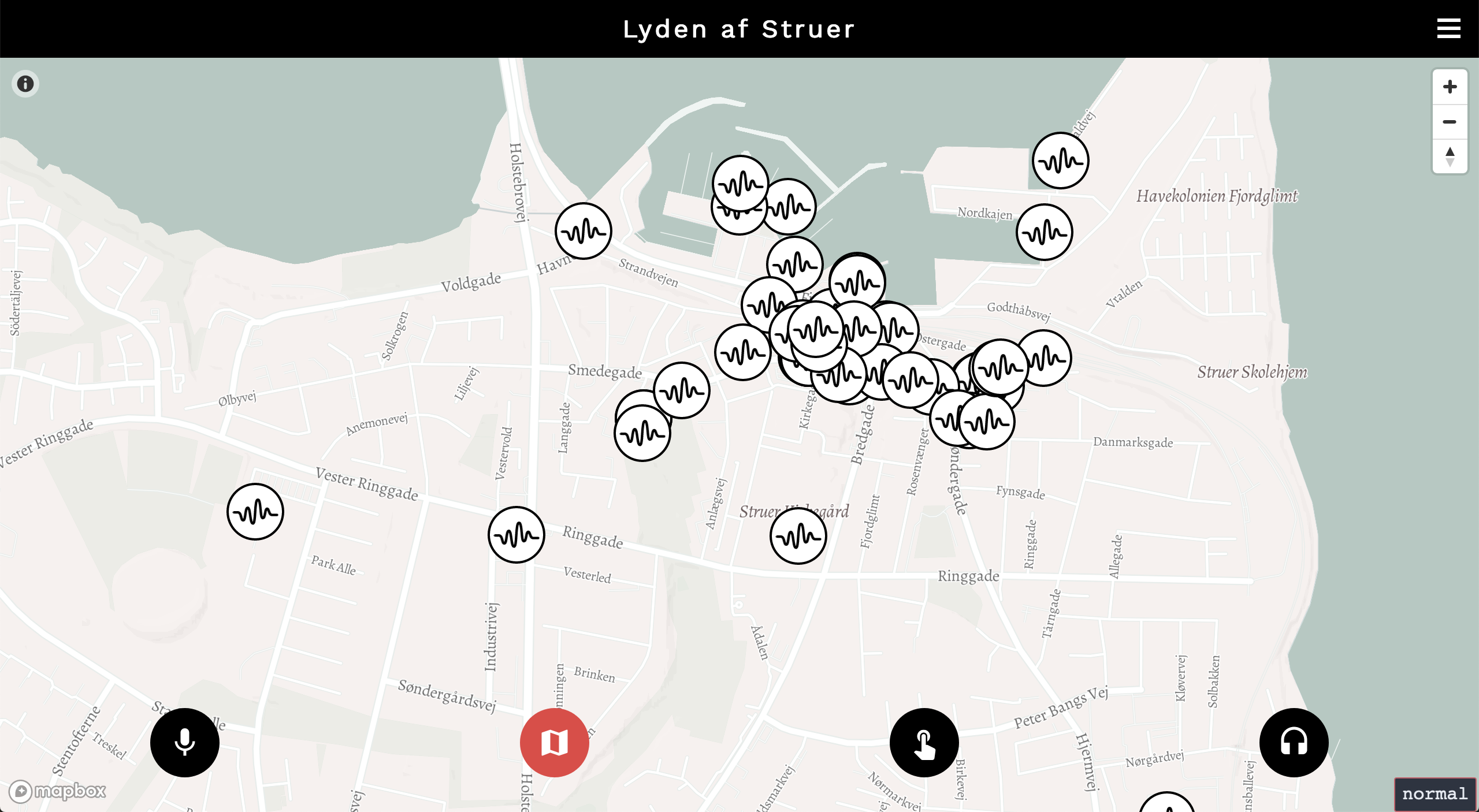
Task: Open sound marker near Smedegade
Action: click(682, 390)
